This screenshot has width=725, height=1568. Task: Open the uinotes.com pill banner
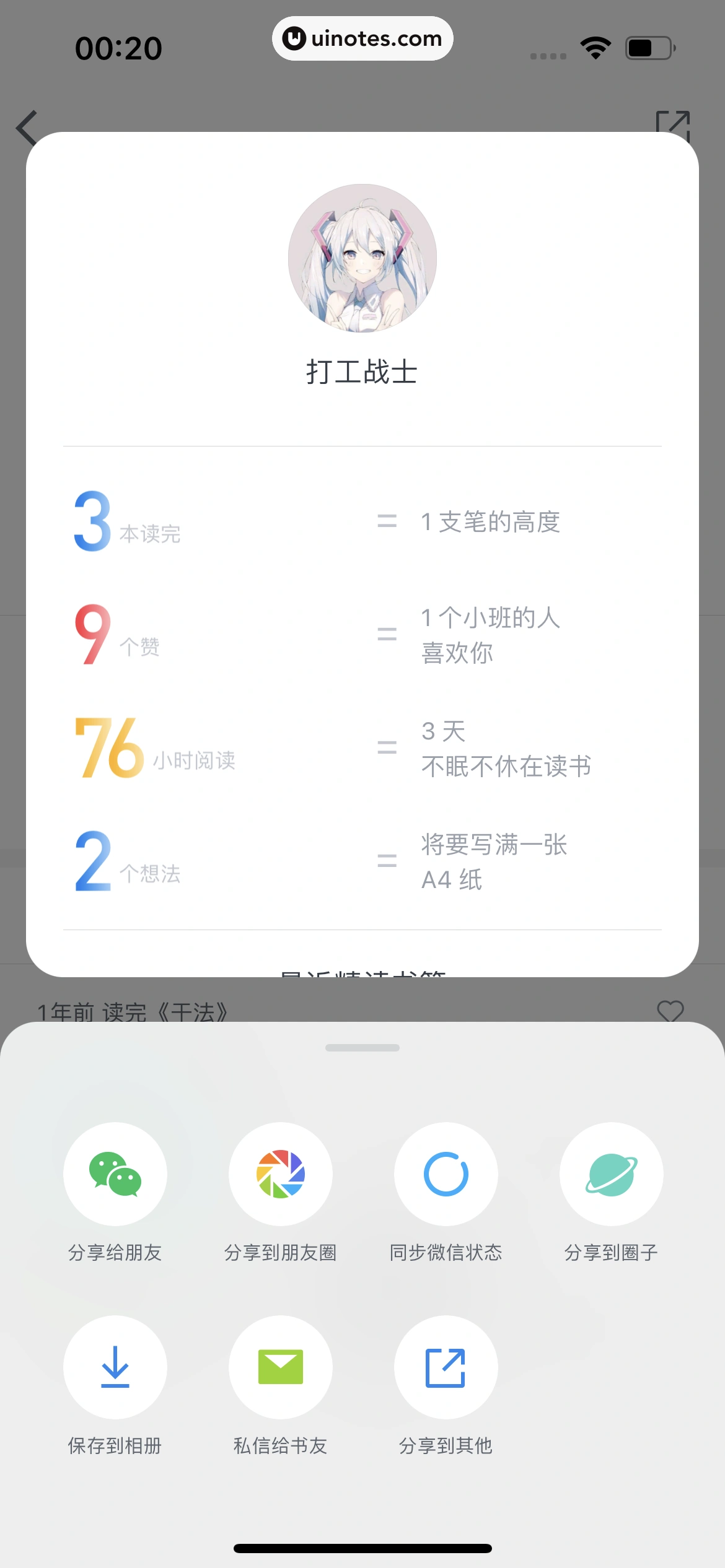(362, 38)
